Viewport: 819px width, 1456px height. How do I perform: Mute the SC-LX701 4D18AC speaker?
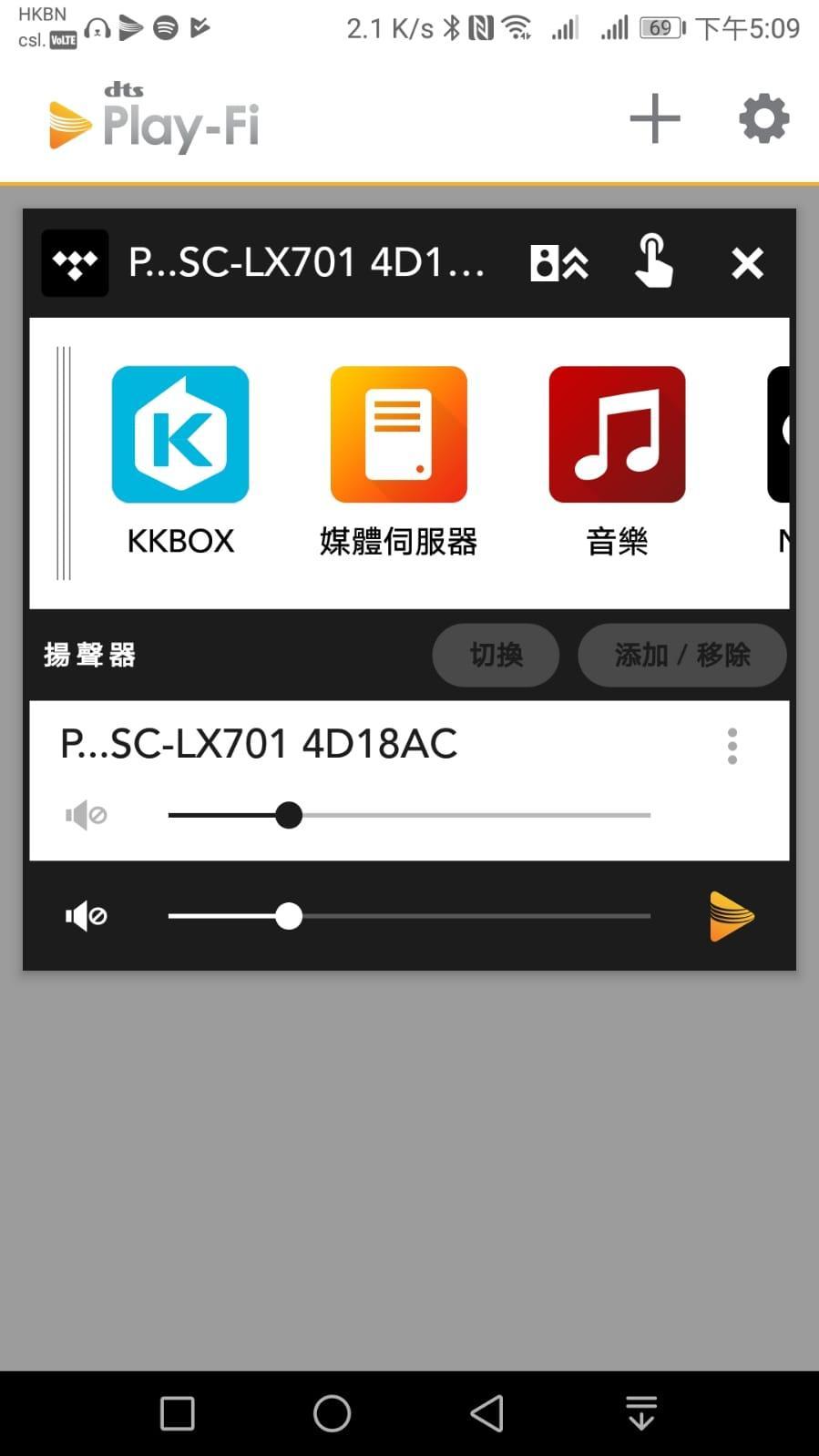(x=87, y=815)
